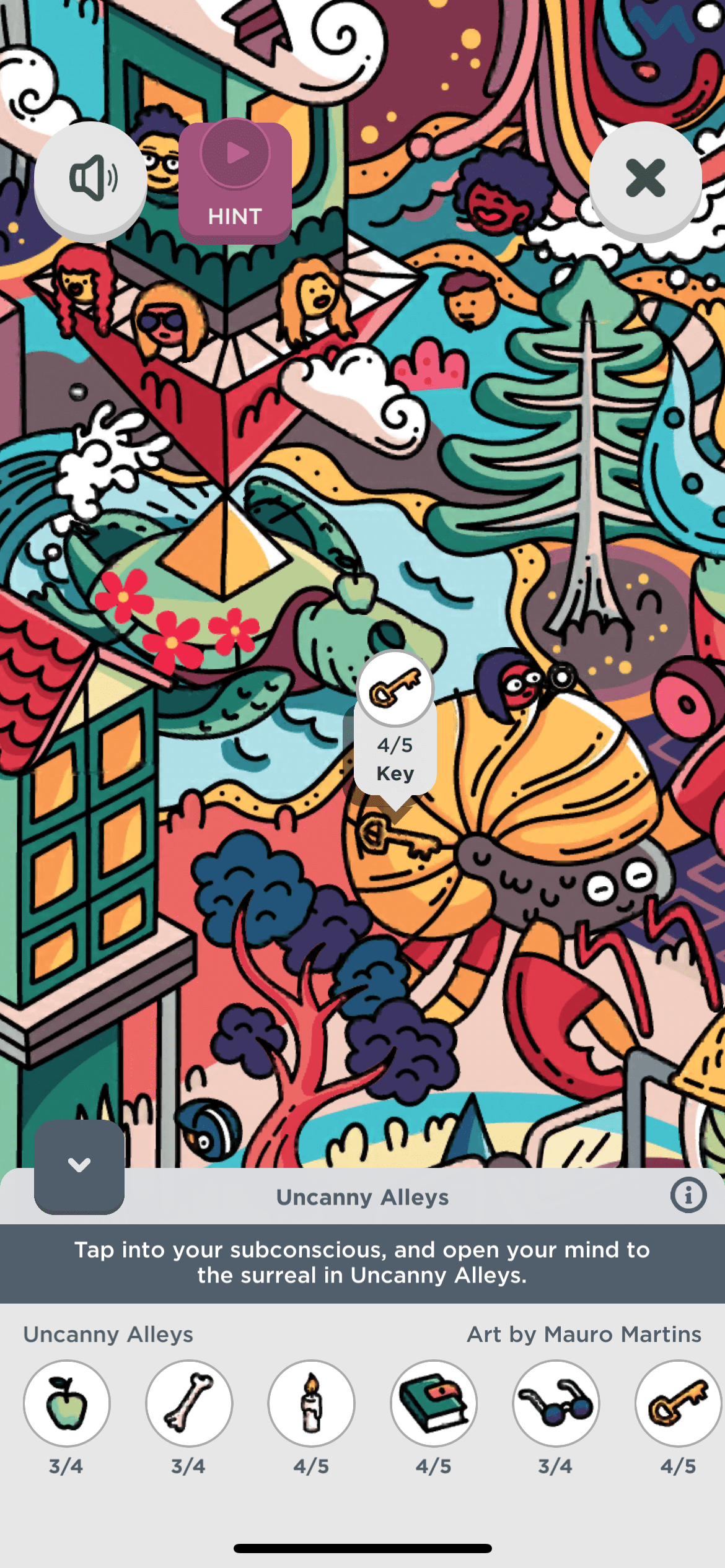The width and height of the screenshot is (725, 1568).
Task: Select the bone item to find
Action: click(x=189, y=1404)
